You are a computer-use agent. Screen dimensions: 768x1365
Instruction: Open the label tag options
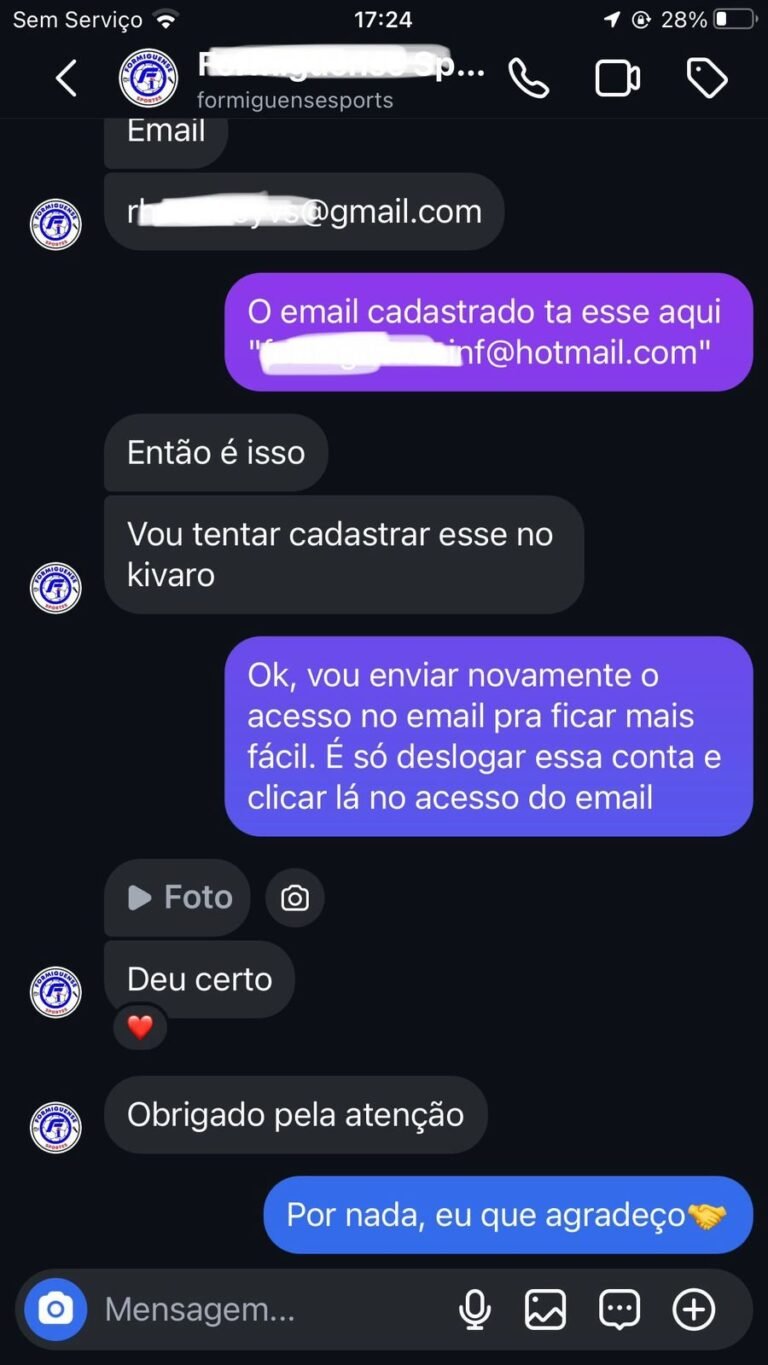click(707, 78)
